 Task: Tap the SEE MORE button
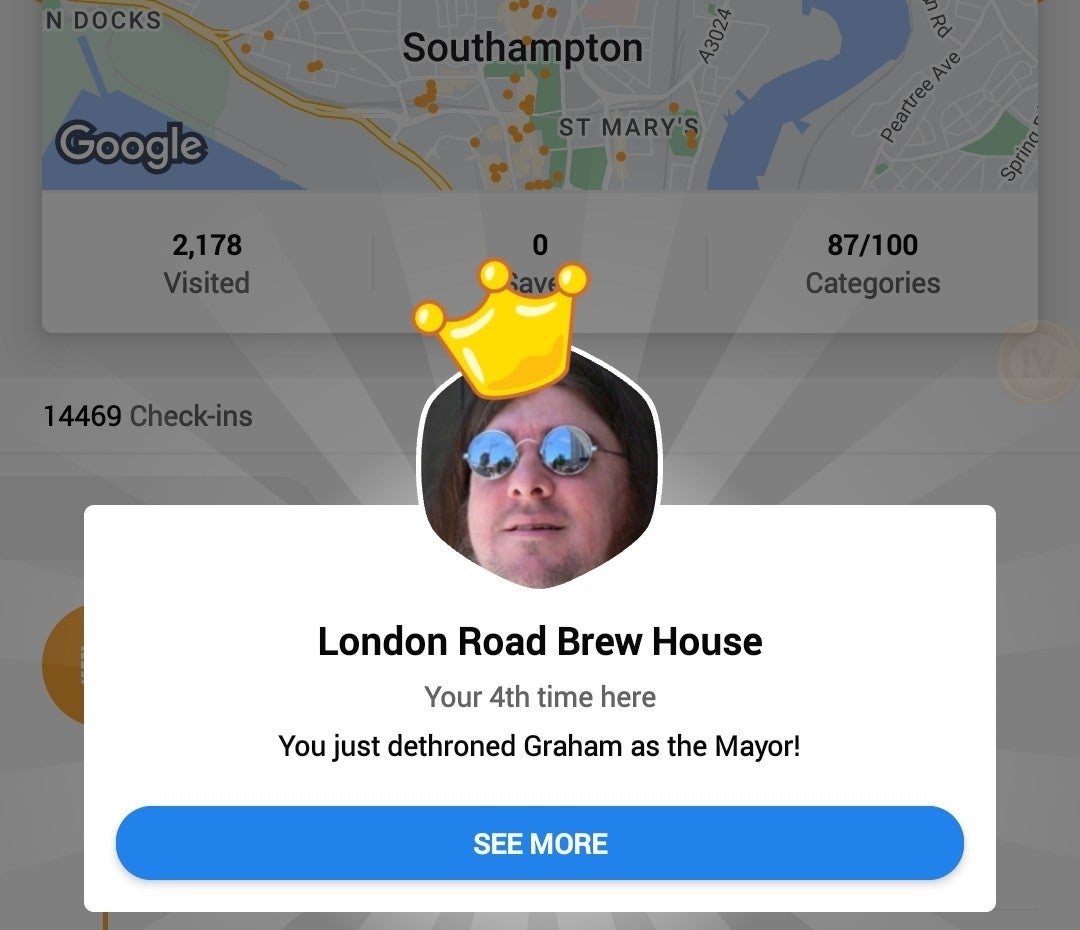pyautogui.click(x=540, y=843)
